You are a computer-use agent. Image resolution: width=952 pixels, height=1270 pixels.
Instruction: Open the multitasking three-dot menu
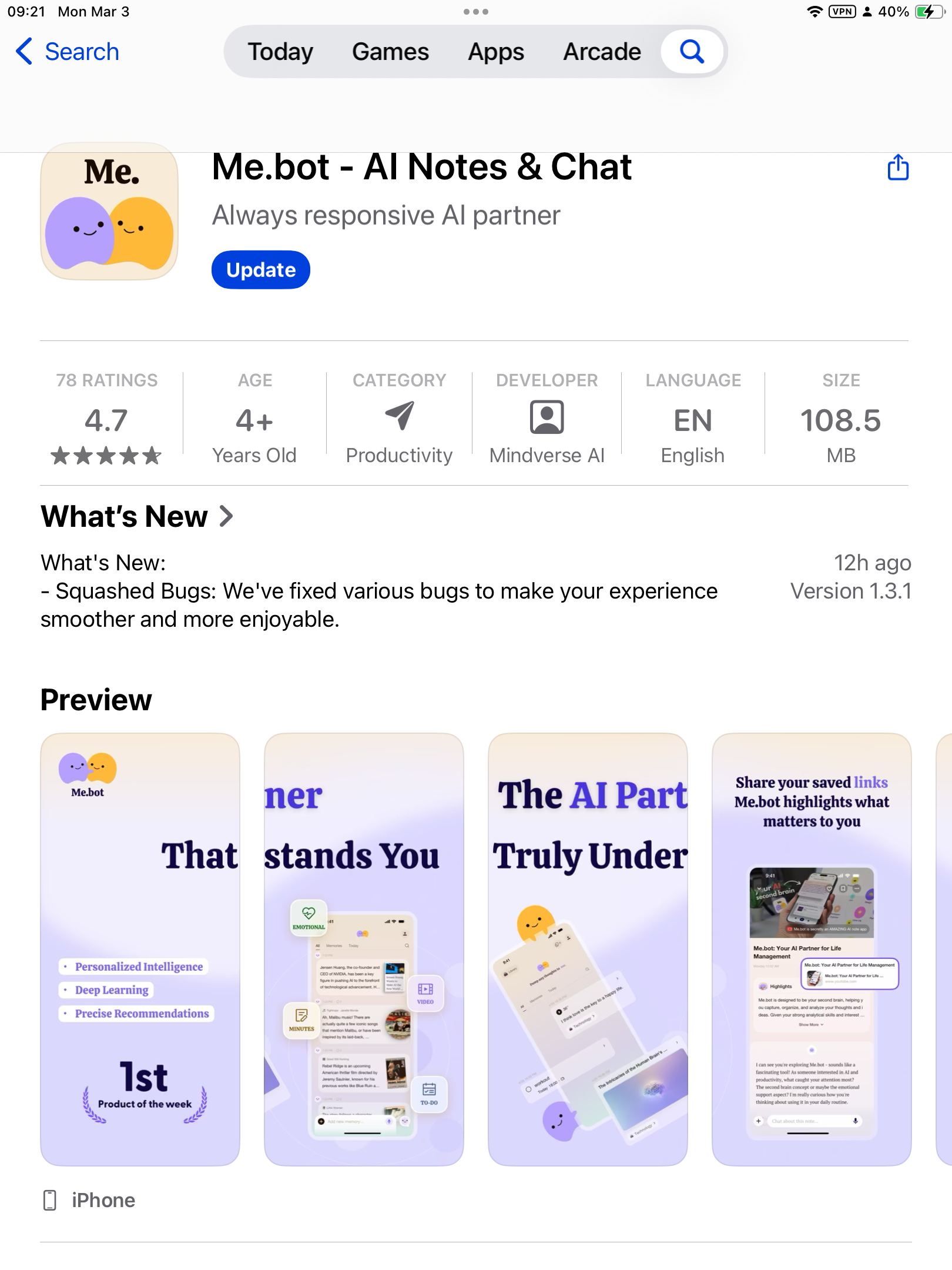[475, 12]
